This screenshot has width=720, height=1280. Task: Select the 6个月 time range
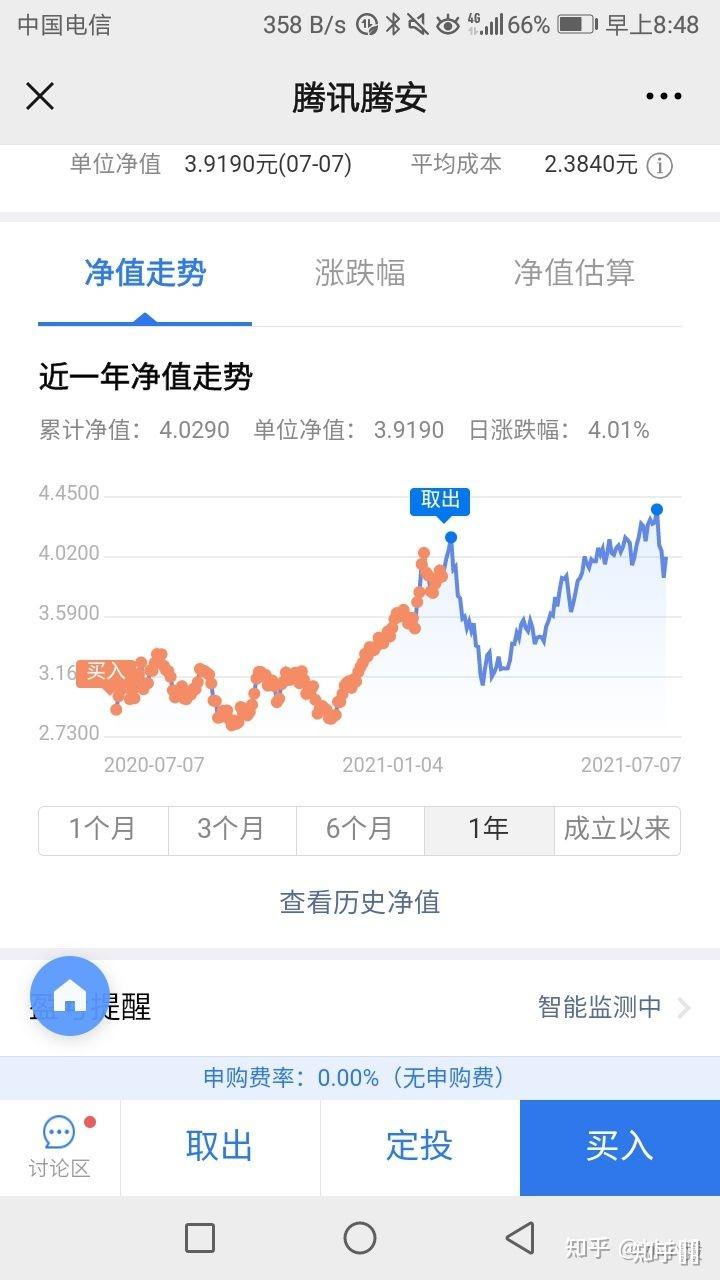360,830
